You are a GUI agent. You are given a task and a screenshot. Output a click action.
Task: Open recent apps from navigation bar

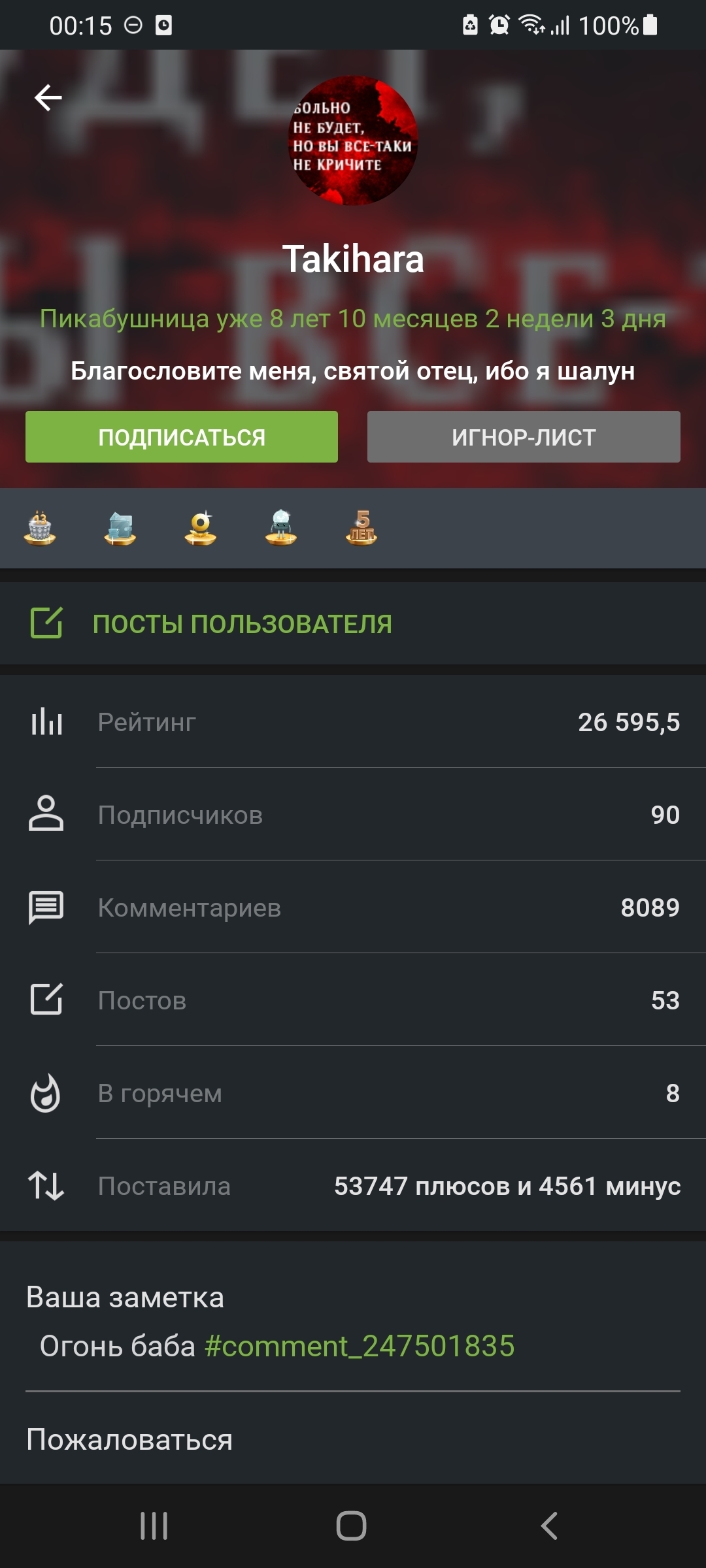(154, 1526)
